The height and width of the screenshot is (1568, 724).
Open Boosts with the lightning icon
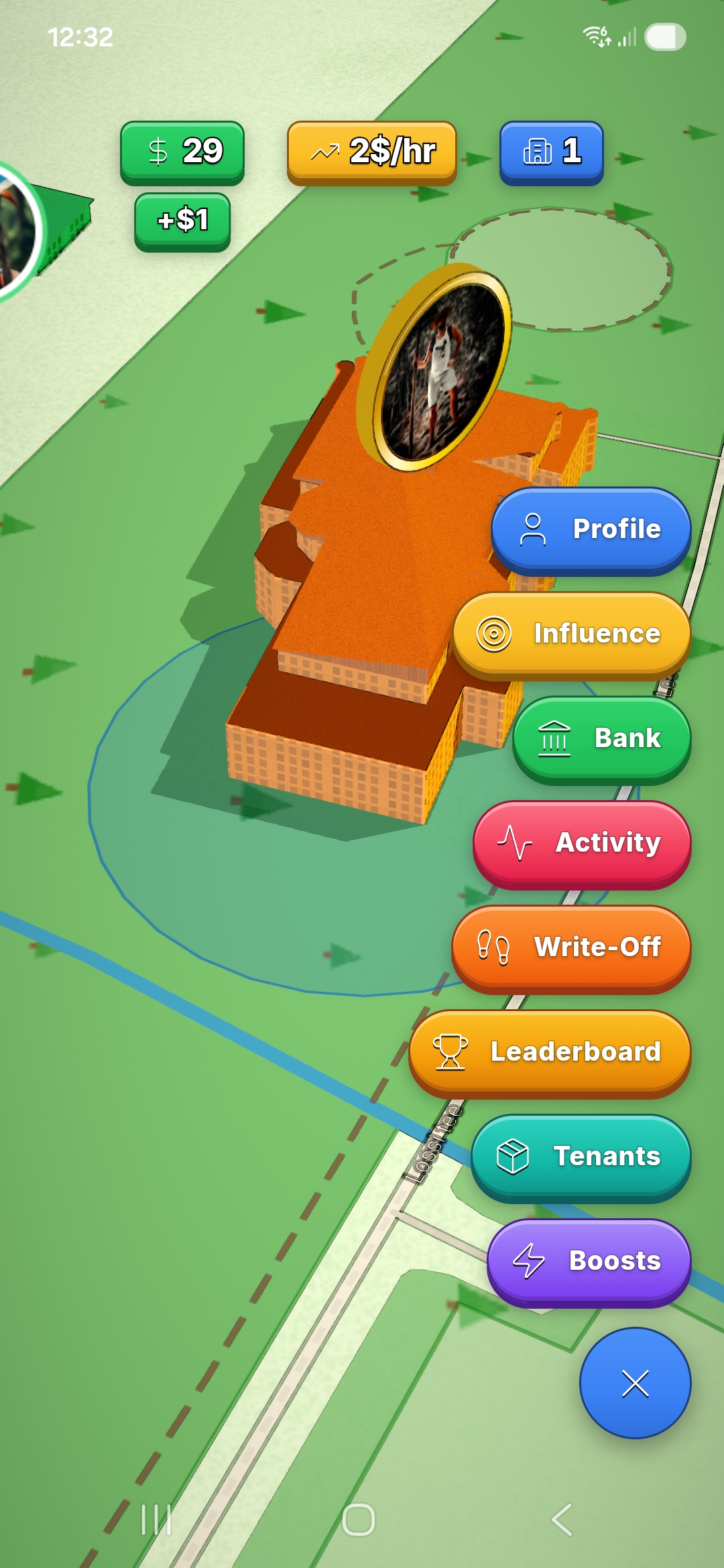click(x=527, y=1260)
